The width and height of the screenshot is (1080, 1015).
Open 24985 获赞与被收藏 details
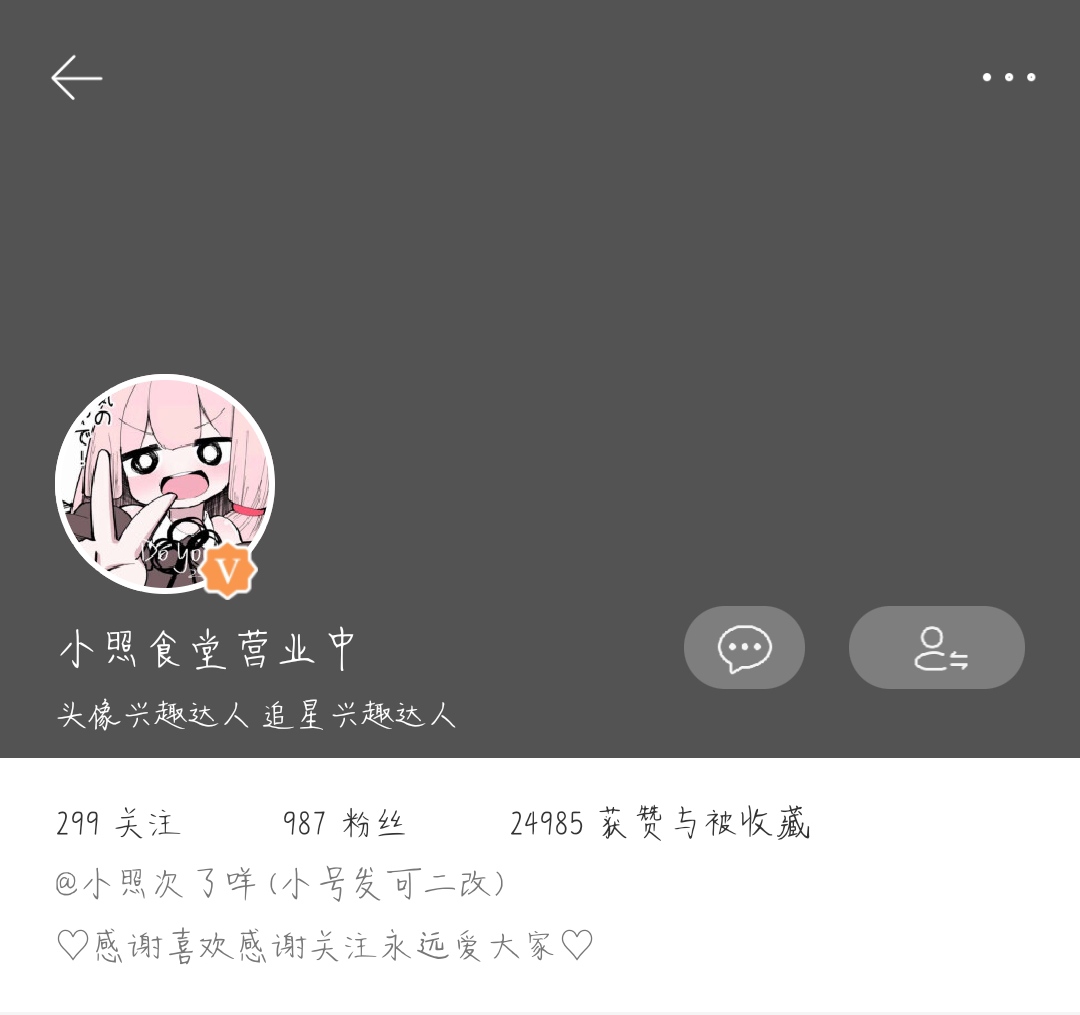click(x=659, y=824)
